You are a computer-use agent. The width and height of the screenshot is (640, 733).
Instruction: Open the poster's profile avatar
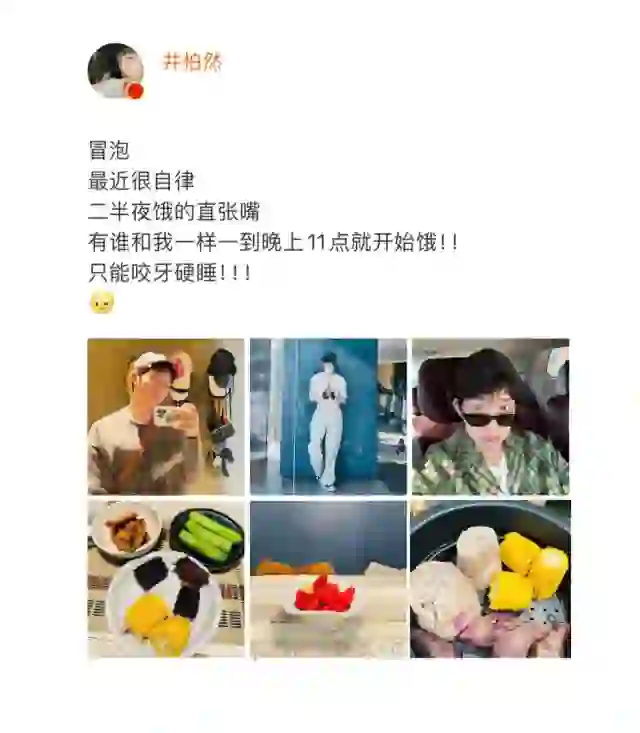click(x=115, y=70)
